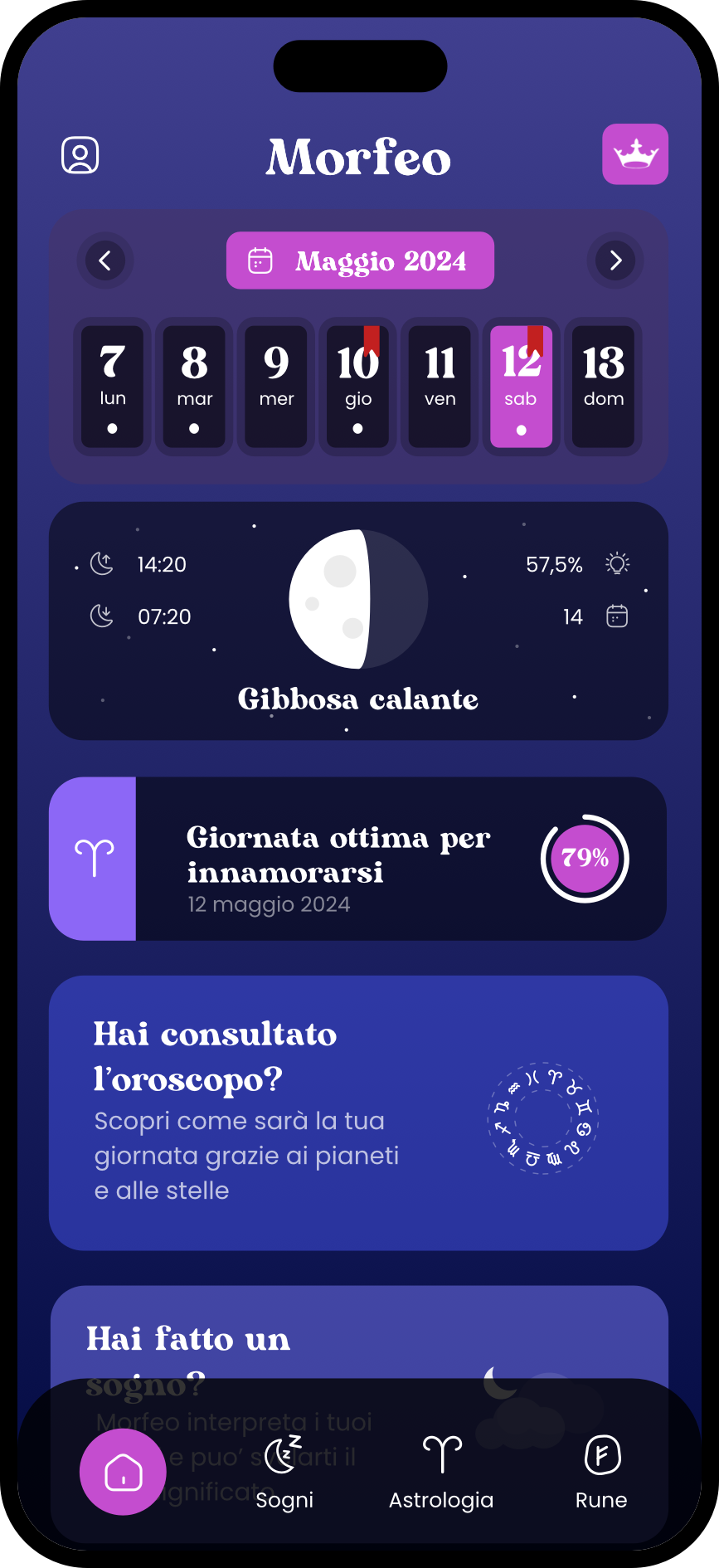Open the user profile icon
719x1568 pixels.
coord(80,155)
